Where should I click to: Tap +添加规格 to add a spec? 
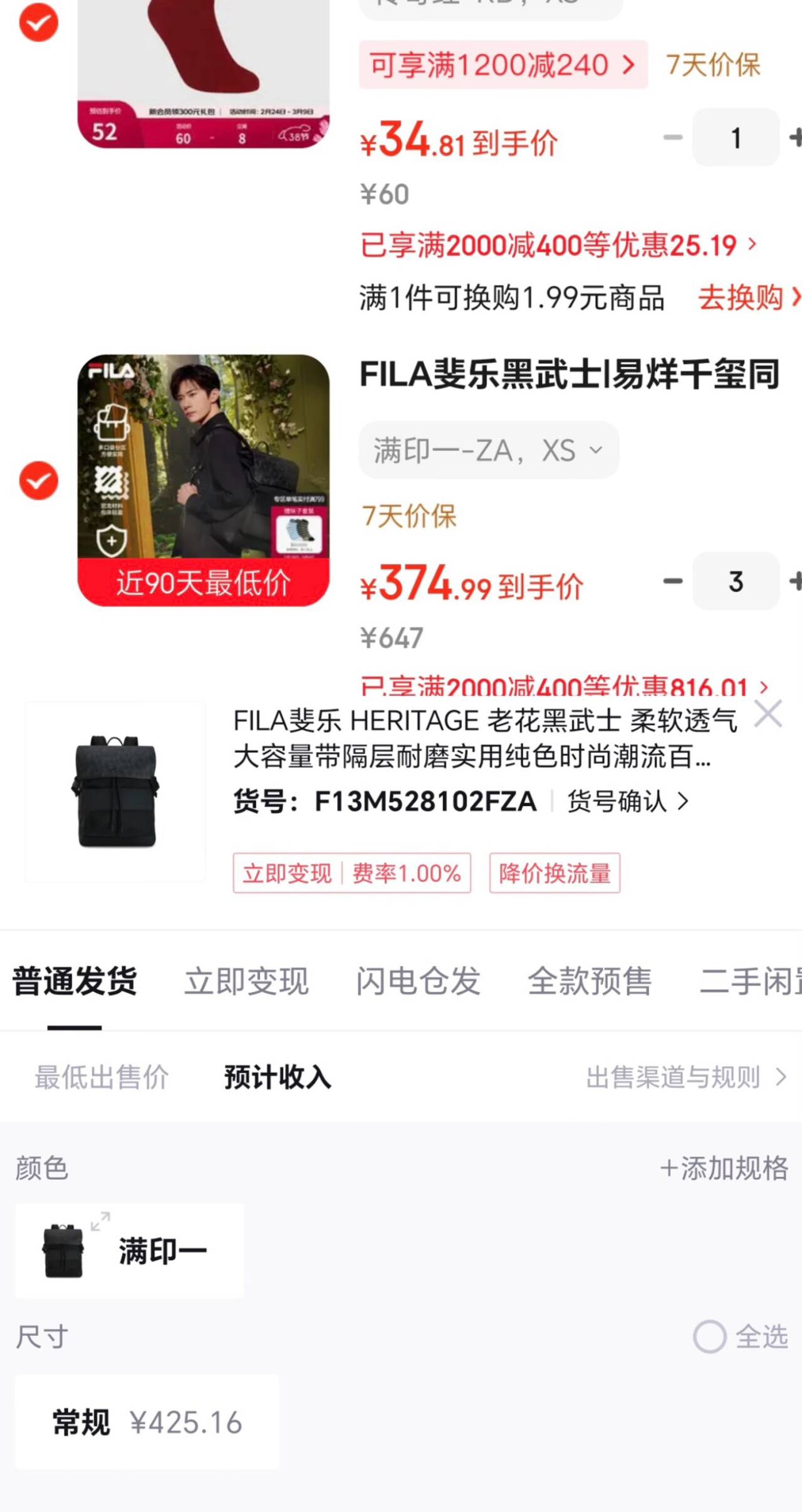(725, 1167)
